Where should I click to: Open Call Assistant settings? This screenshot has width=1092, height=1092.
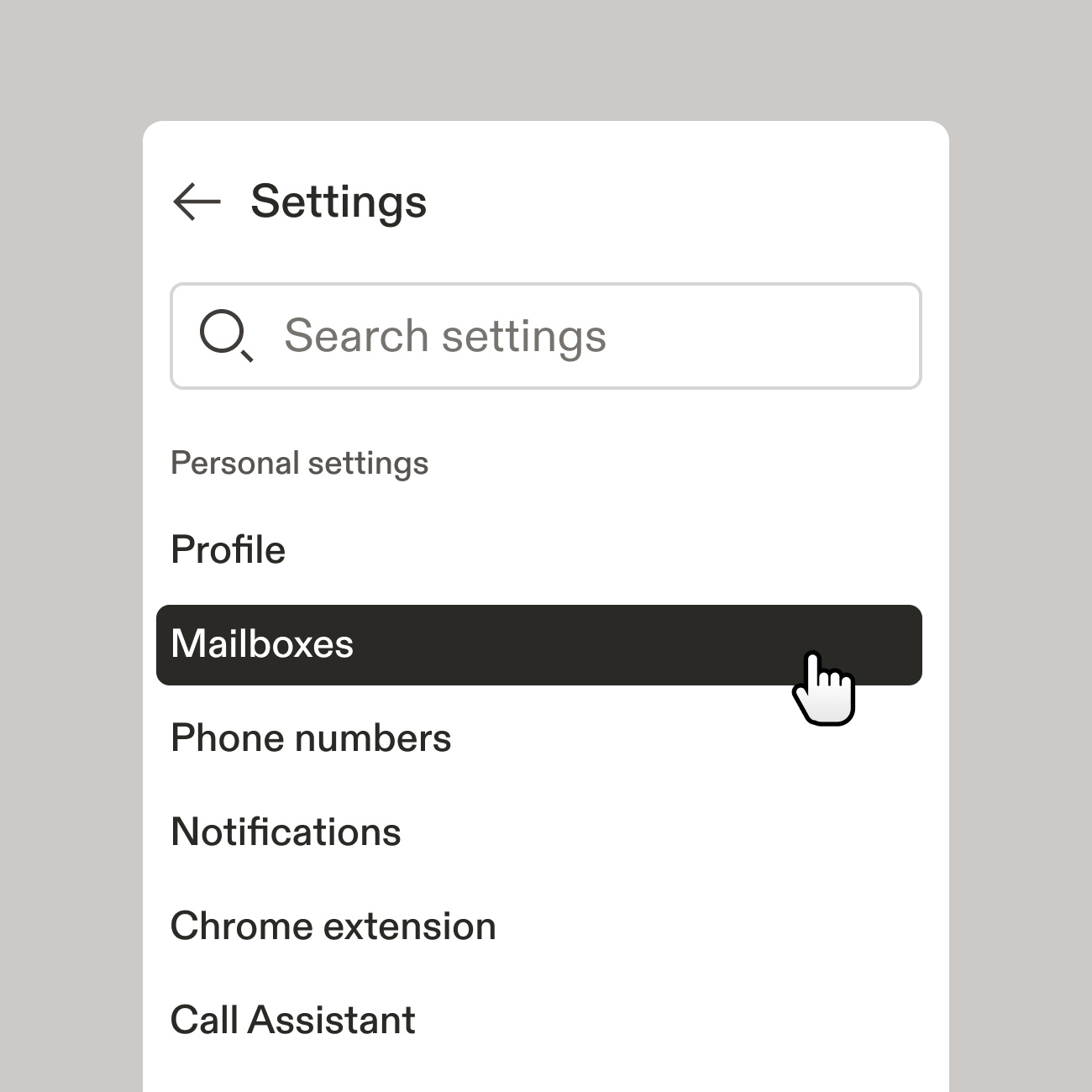(x=292, y=1021)
